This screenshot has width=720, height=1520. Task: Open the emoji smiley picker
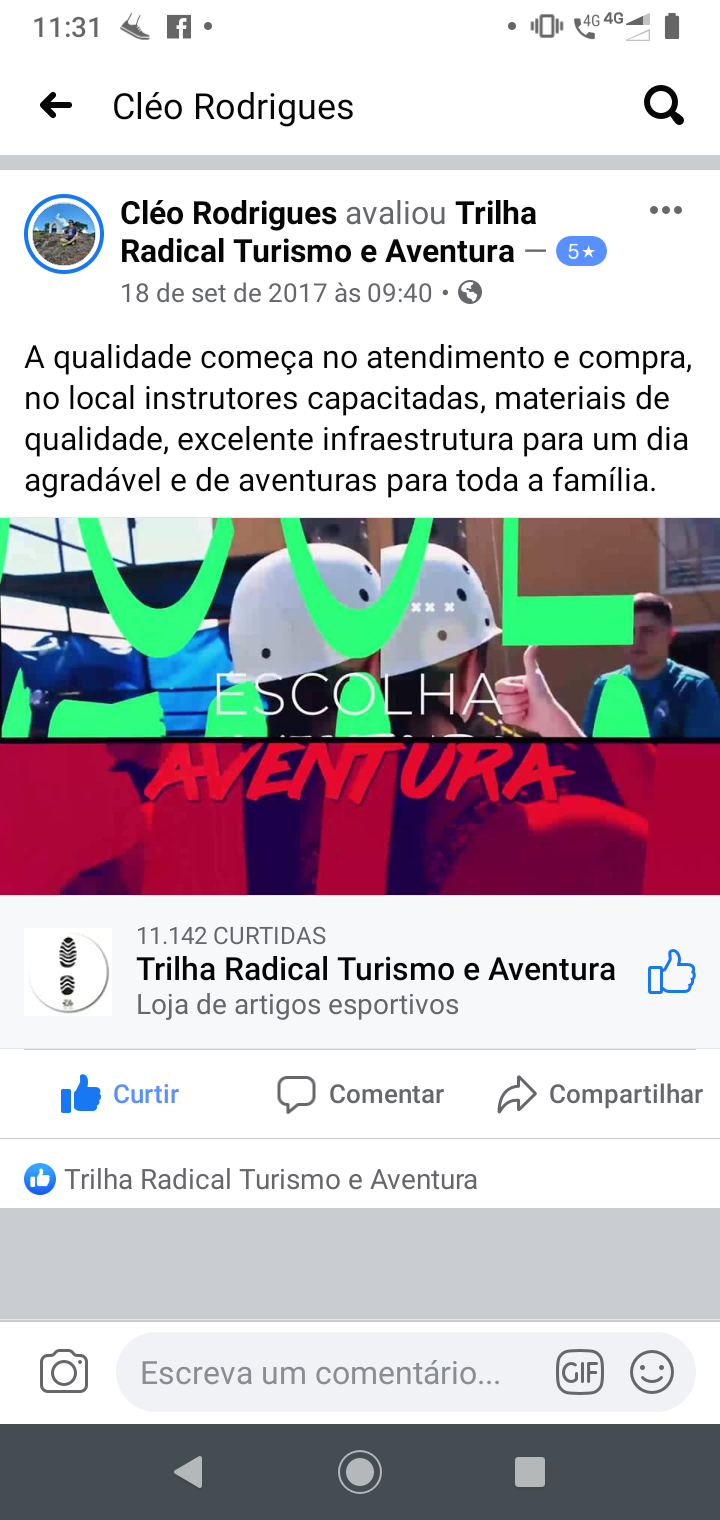652,1372
